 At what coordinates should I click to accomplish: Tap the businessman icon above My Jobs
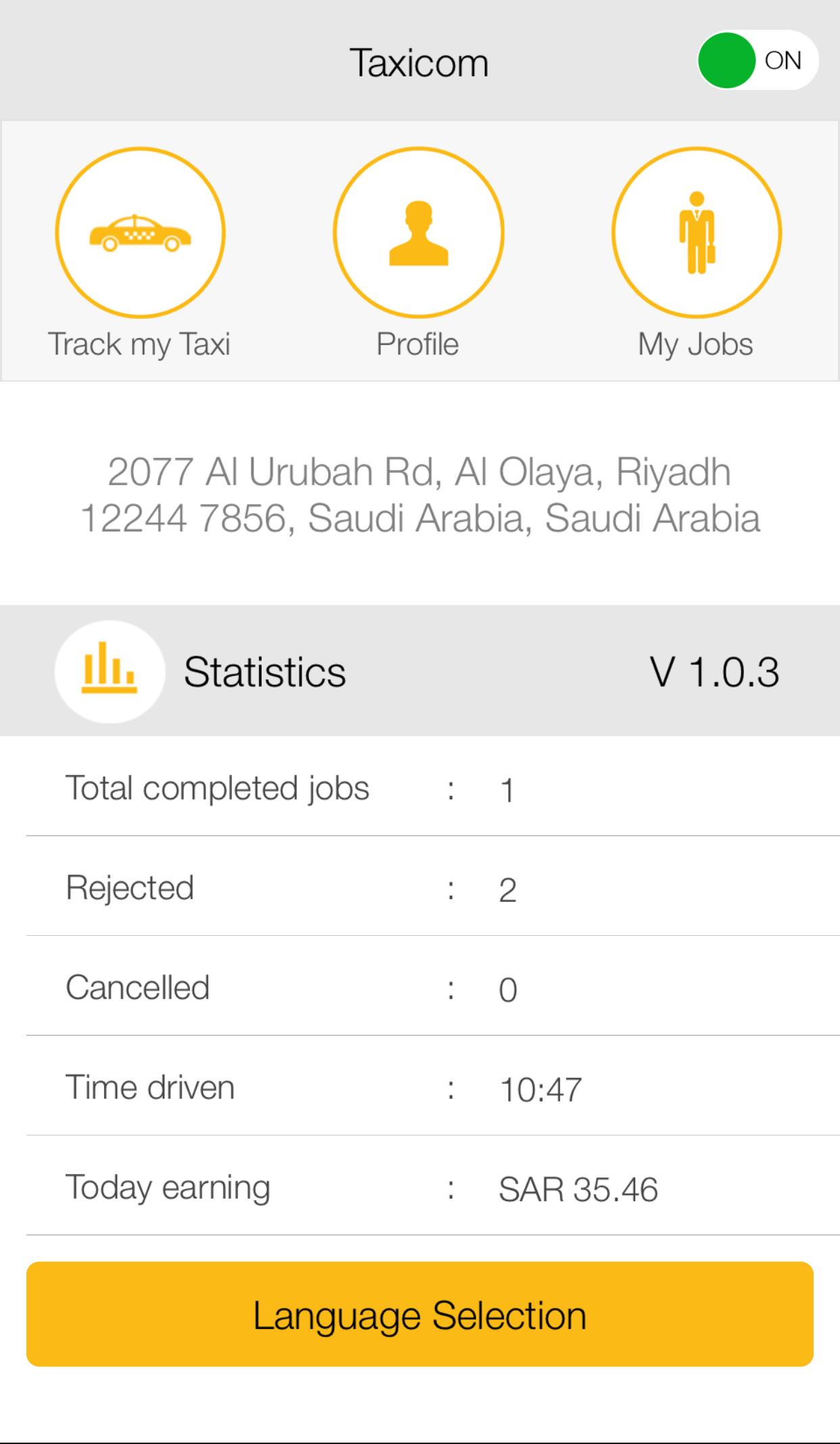[x=697, y=233]
